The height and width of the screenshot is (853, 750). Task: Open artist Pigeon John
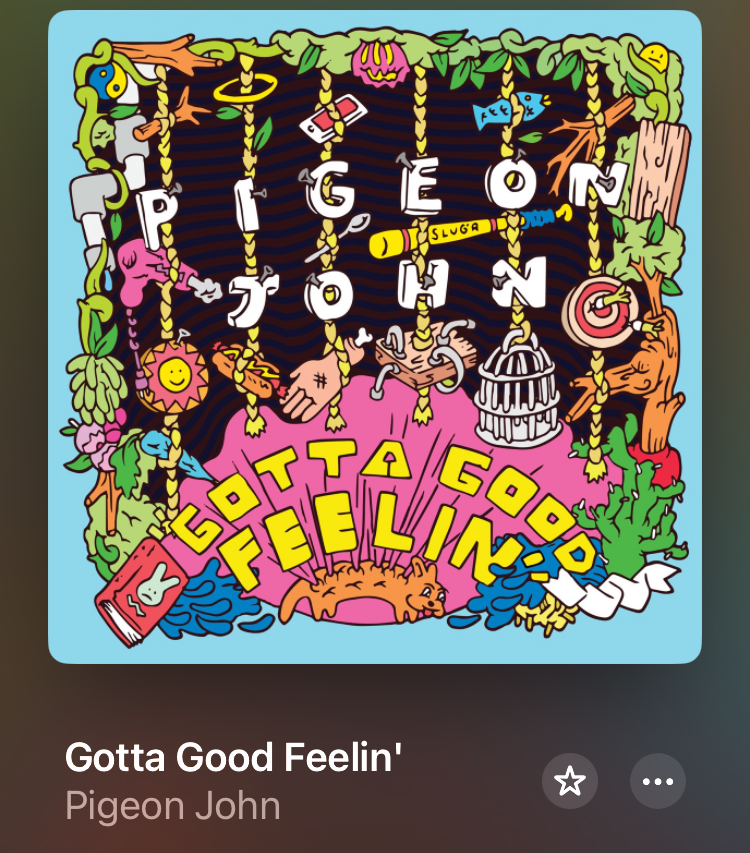[x=173, y=806]
